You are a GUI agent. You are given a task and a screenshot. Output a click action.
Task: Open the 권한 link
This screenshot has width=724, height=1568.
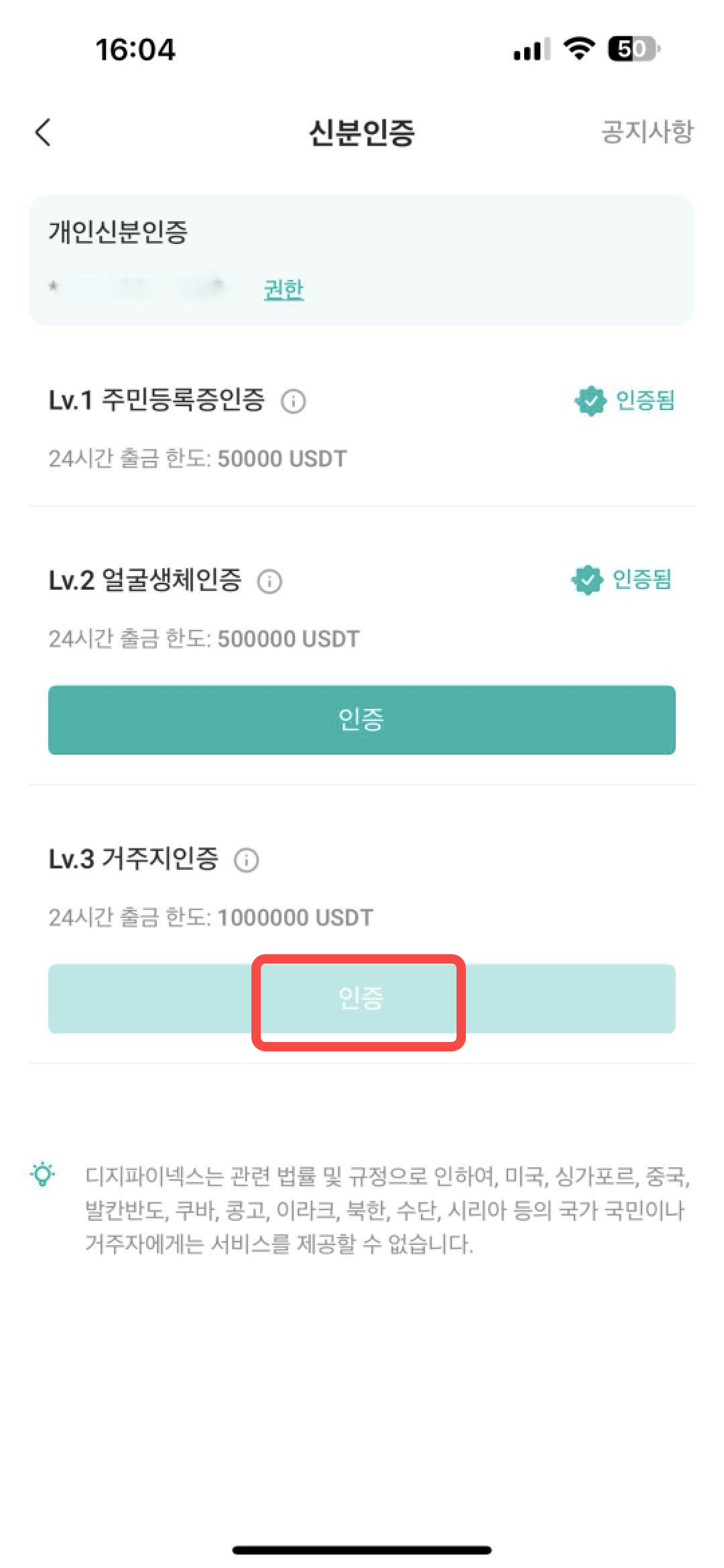coord(284,289)
